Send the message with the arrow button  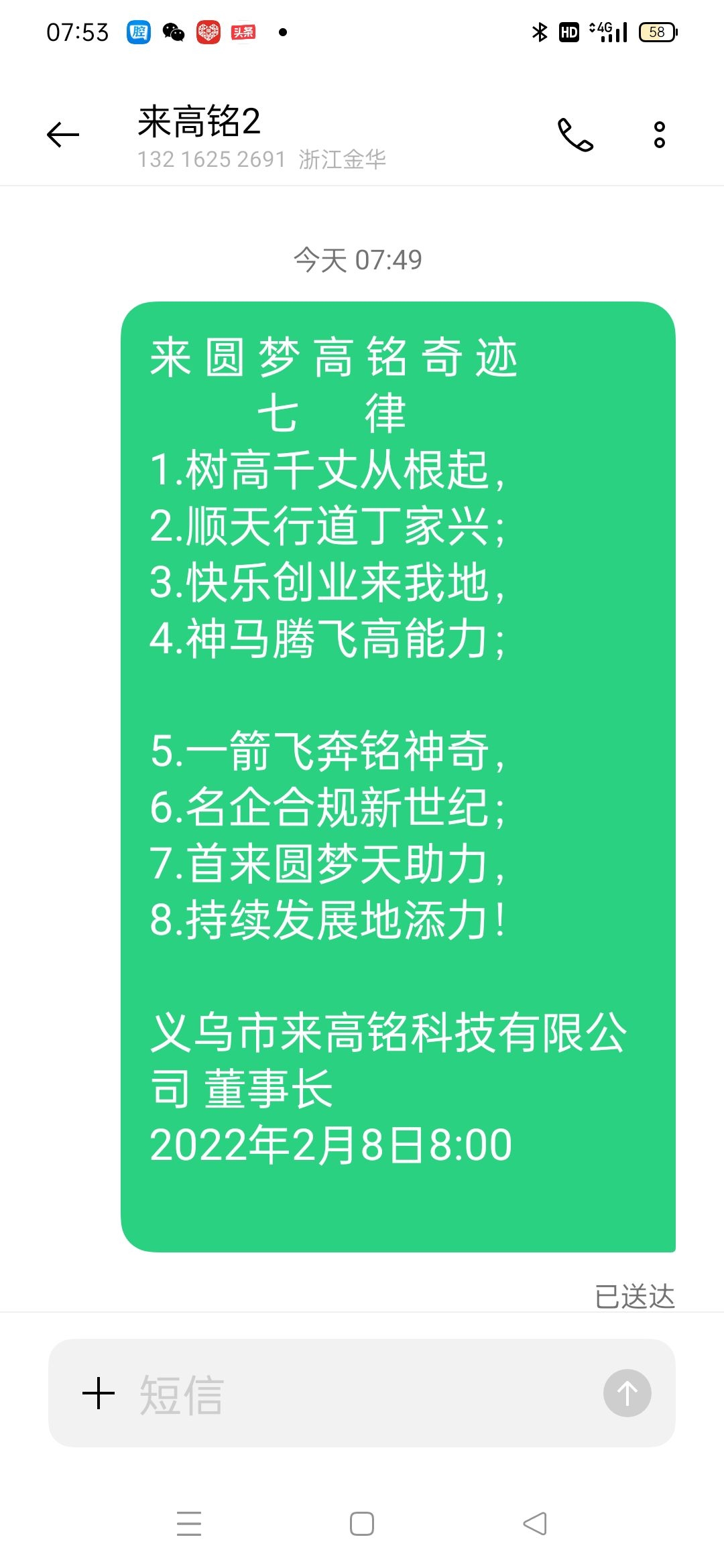[x=627, y=1393]
